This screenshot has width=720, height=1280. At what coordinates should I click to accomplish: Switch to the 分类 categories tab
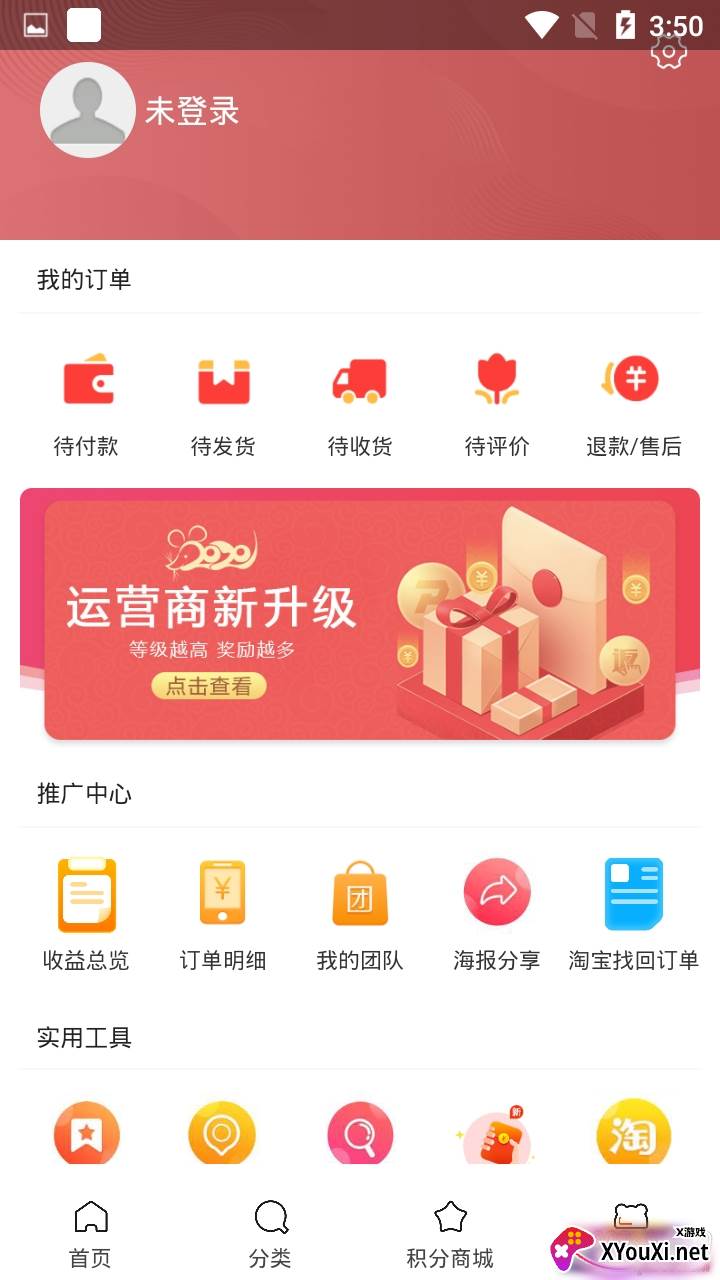[270, 1235]
